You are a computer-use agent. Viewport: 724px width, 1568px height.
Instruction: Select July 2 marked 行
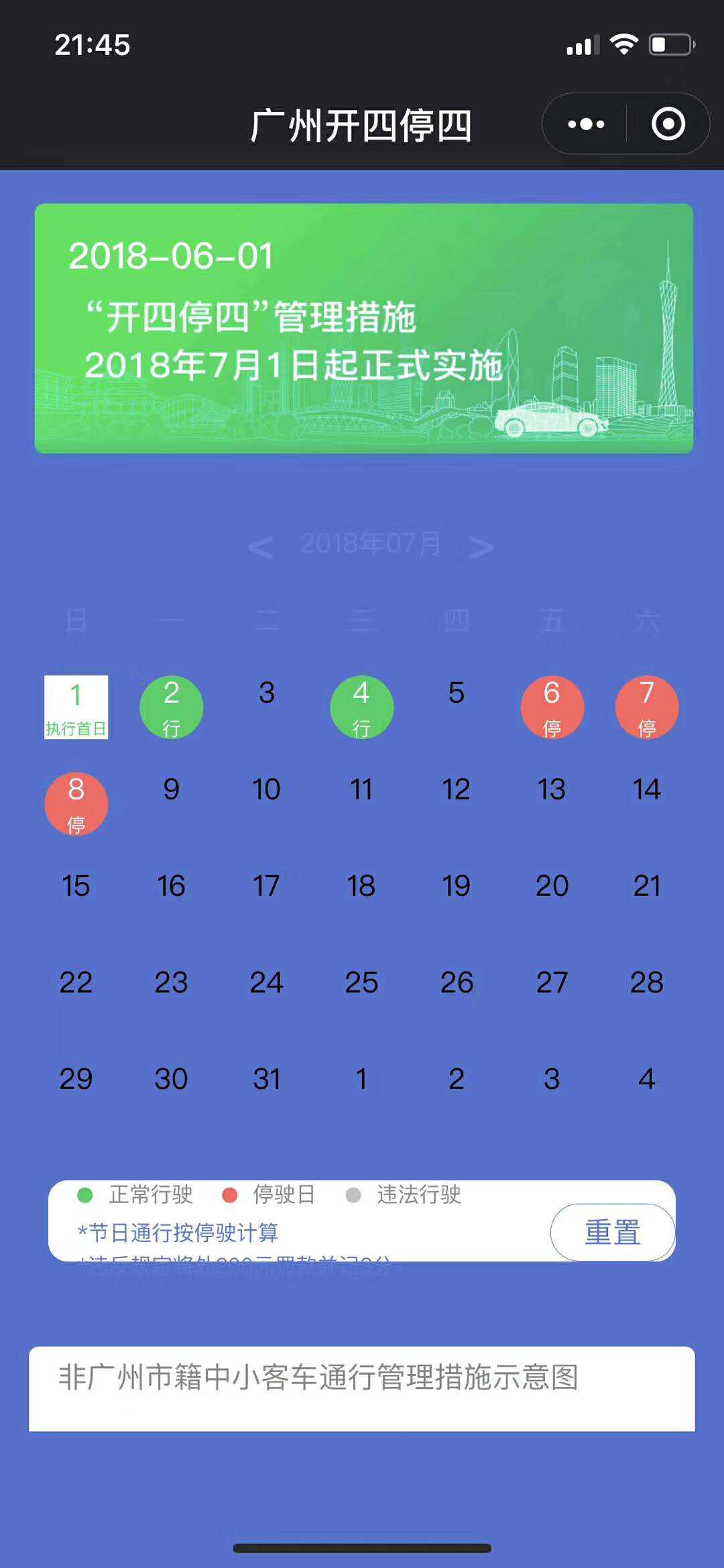(x=171, y=707)
